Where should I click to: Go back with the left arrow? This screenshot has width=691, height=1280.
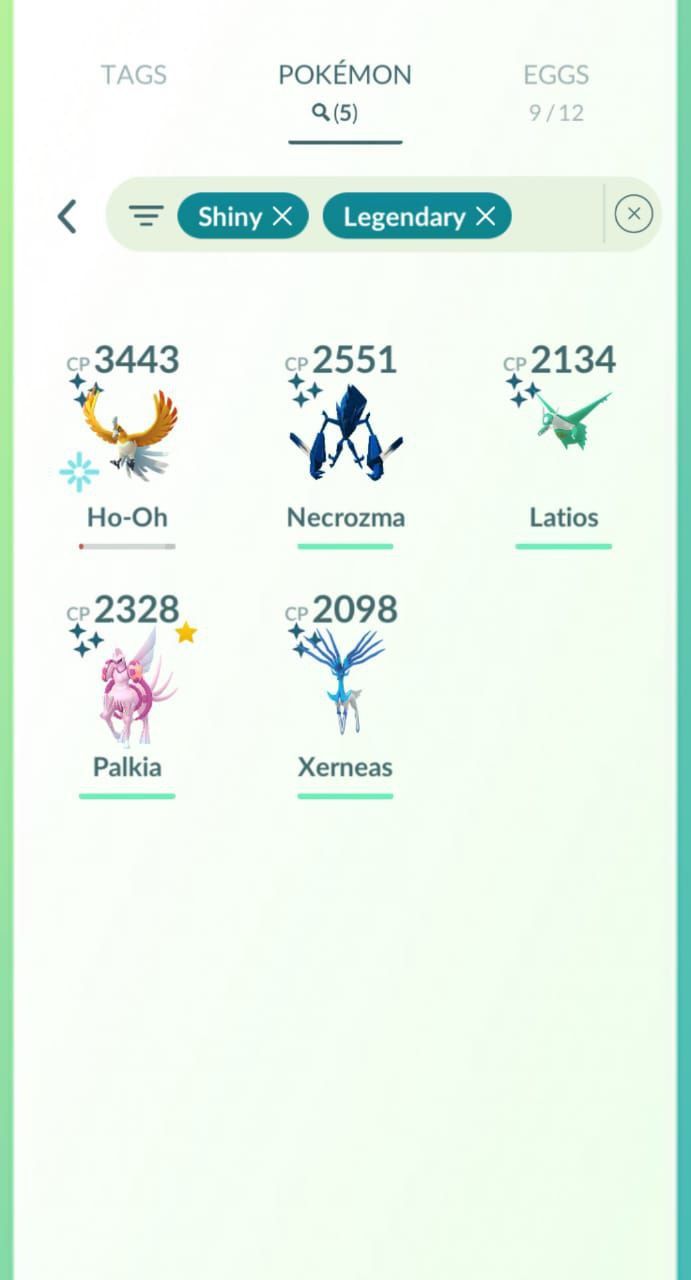tap(67, 216)
